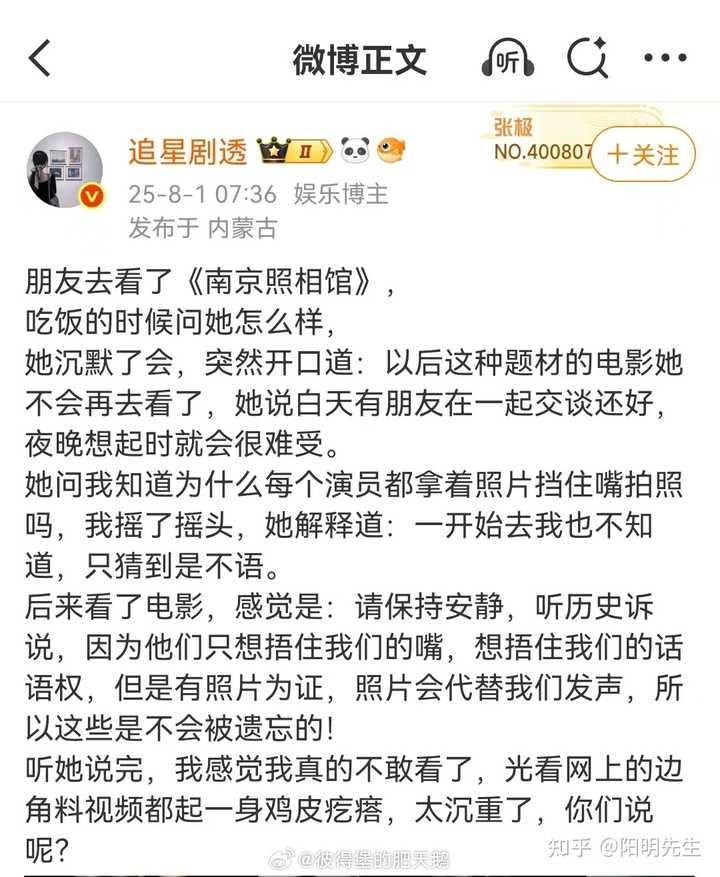Listen to this post with the 听 icon
Viewport: 720px width, 877px height.
pos(508,60)
